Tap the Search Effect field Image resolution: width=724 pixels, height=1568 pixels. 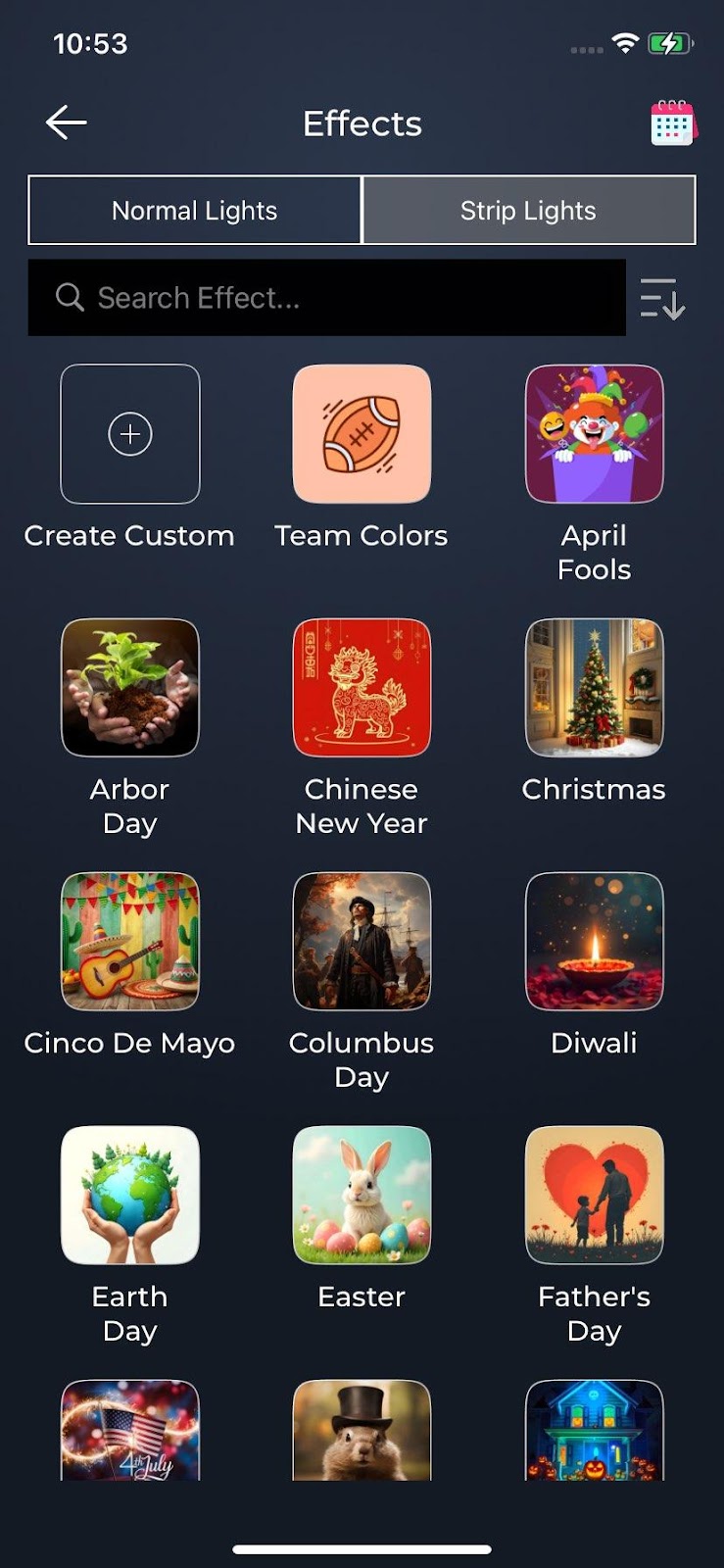click(326, 298)
